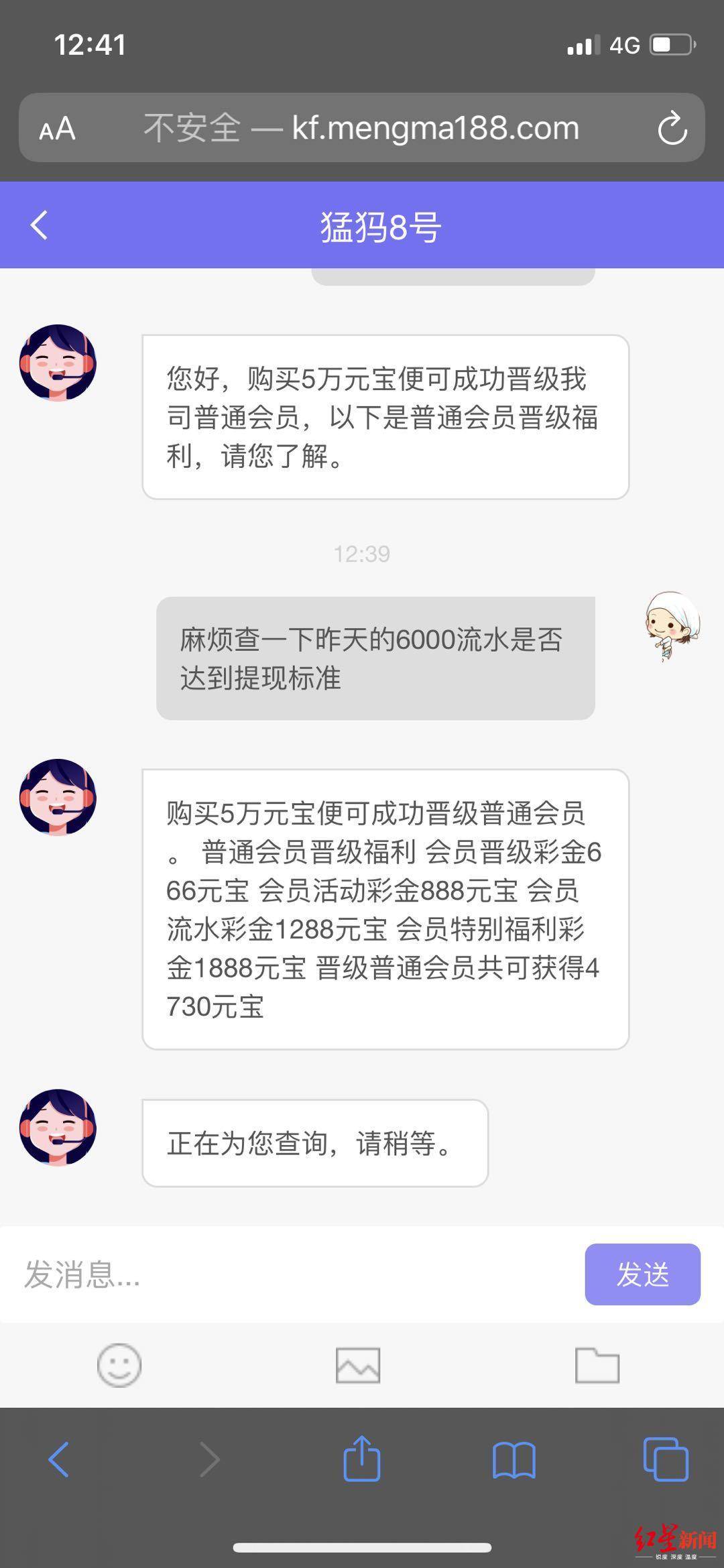Tap the 发送 send button
The height and width of the screenshot is (1568, 724).
[x=642, y=1274]
